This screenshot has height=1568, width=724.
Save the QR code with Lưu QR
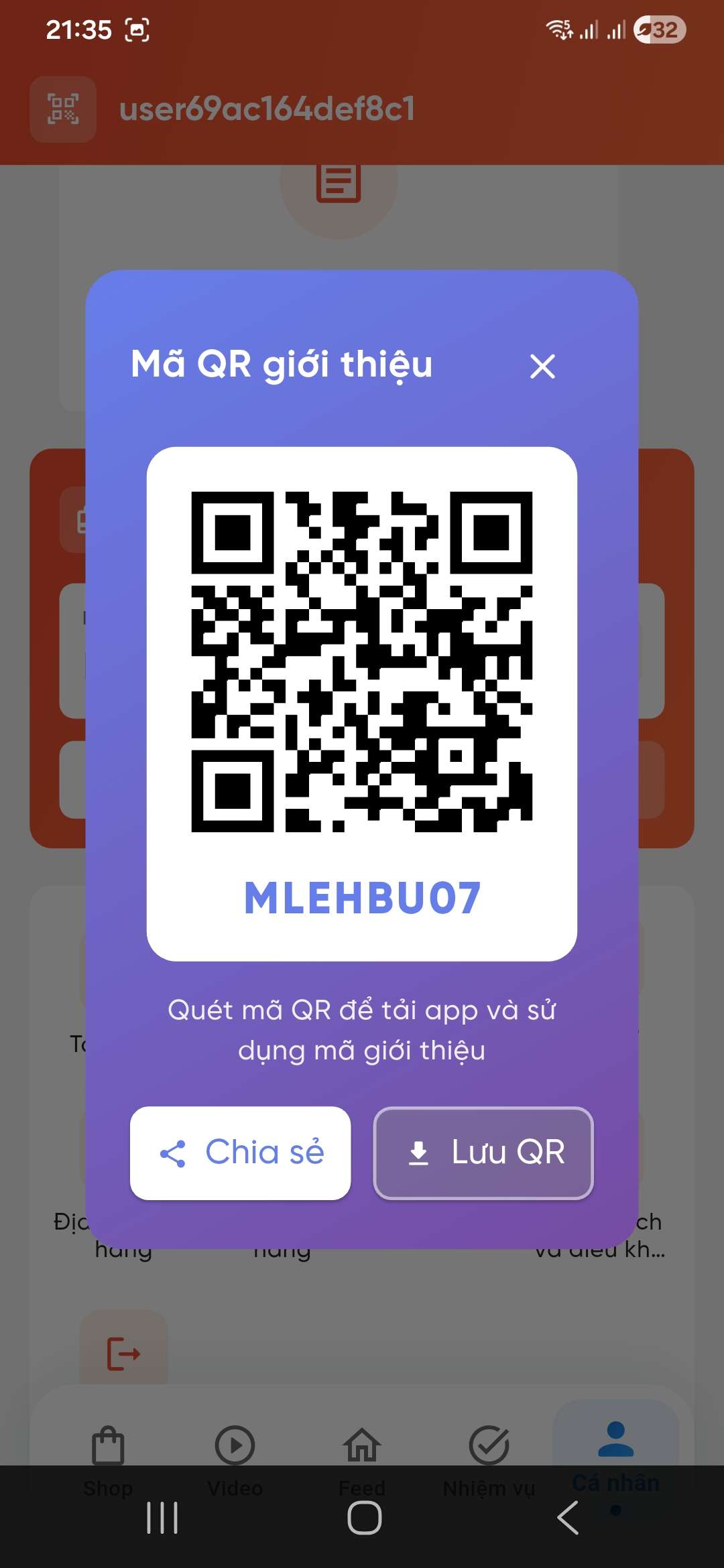pyautogui.click(x=483, y=1153)
